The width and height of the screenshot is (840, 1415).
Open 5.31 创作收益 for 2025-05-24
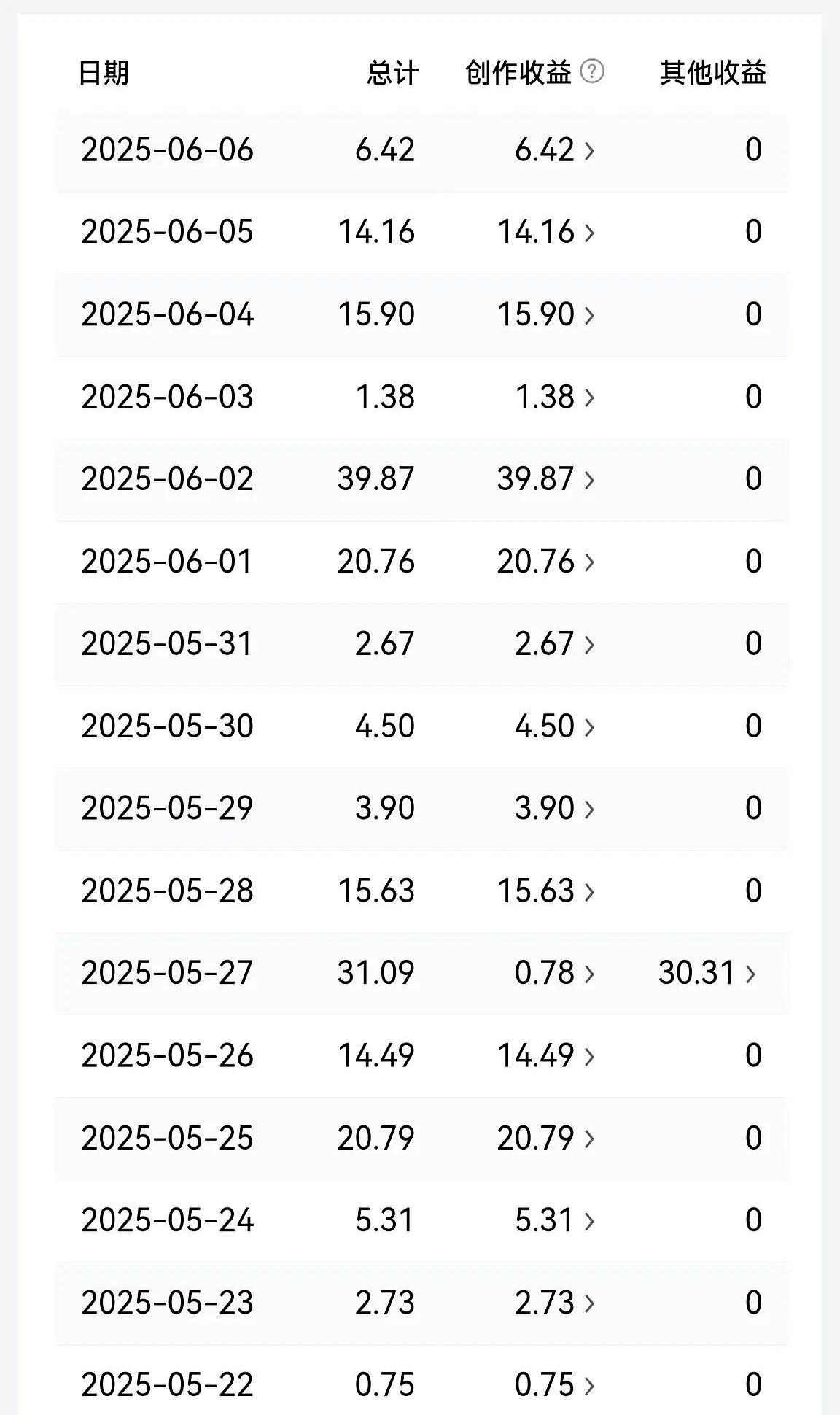point(555,1220)
